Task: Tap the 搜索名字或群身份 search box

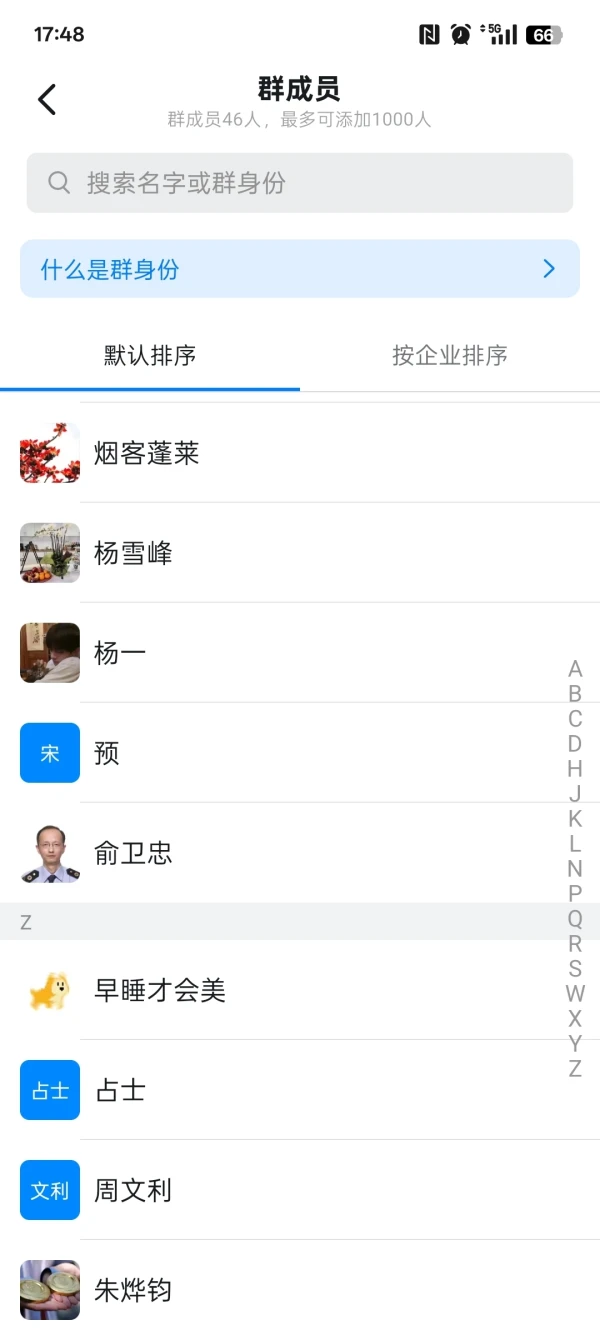Action: (x=300, y=183)
